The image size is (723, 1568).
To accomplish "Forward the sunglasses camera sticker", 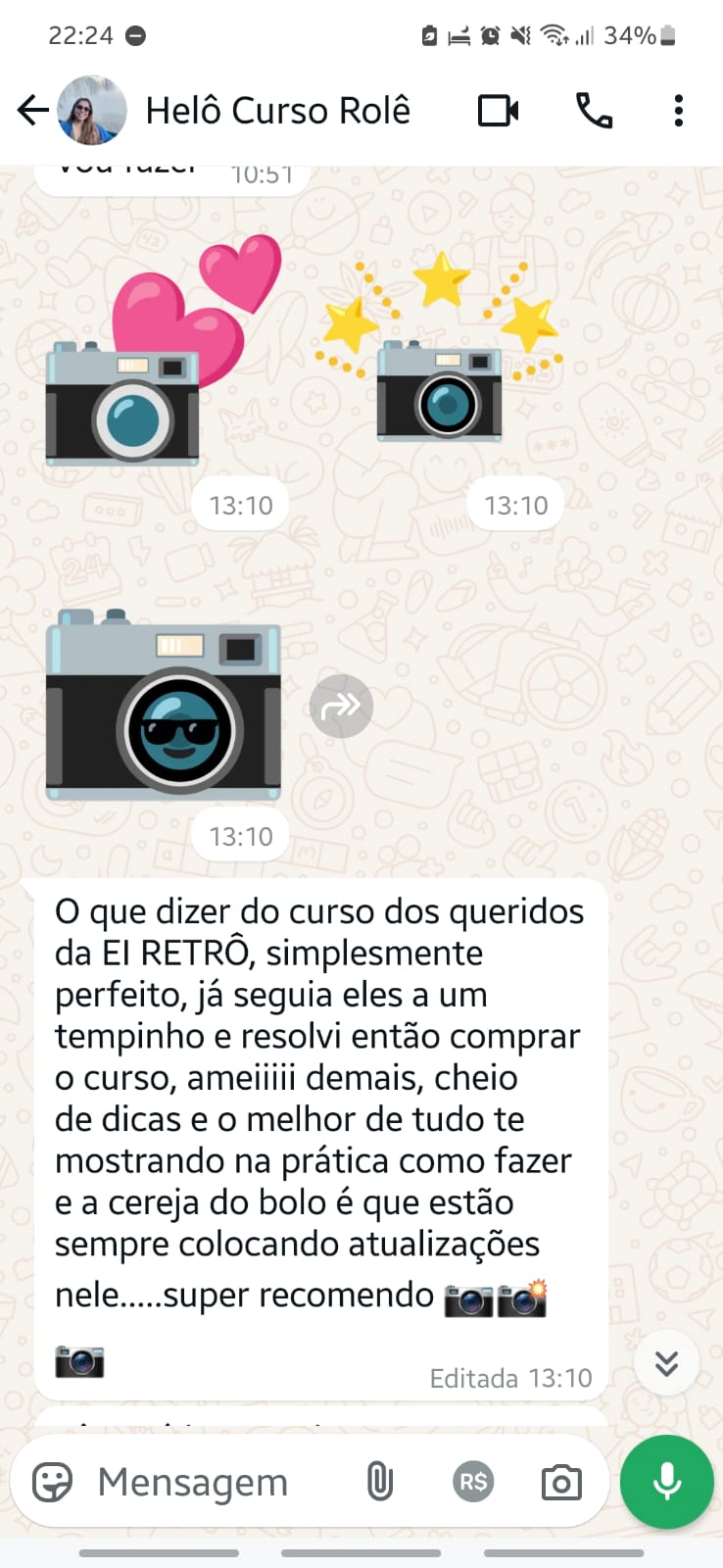I will [341, 706].
